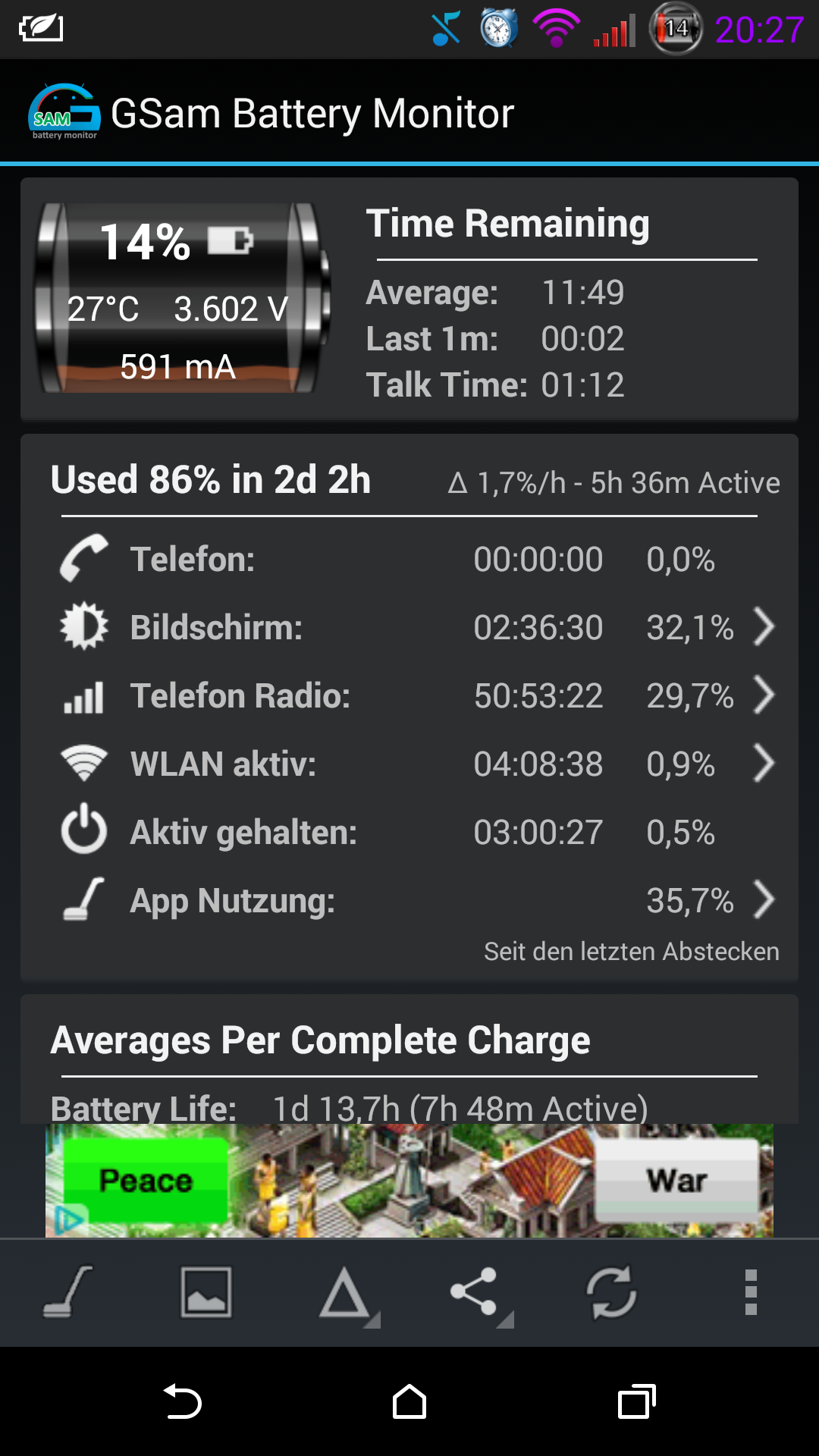This screenshot has width=819, height=1456.
Task: Go to the home screen
Action: (409, 1401)
